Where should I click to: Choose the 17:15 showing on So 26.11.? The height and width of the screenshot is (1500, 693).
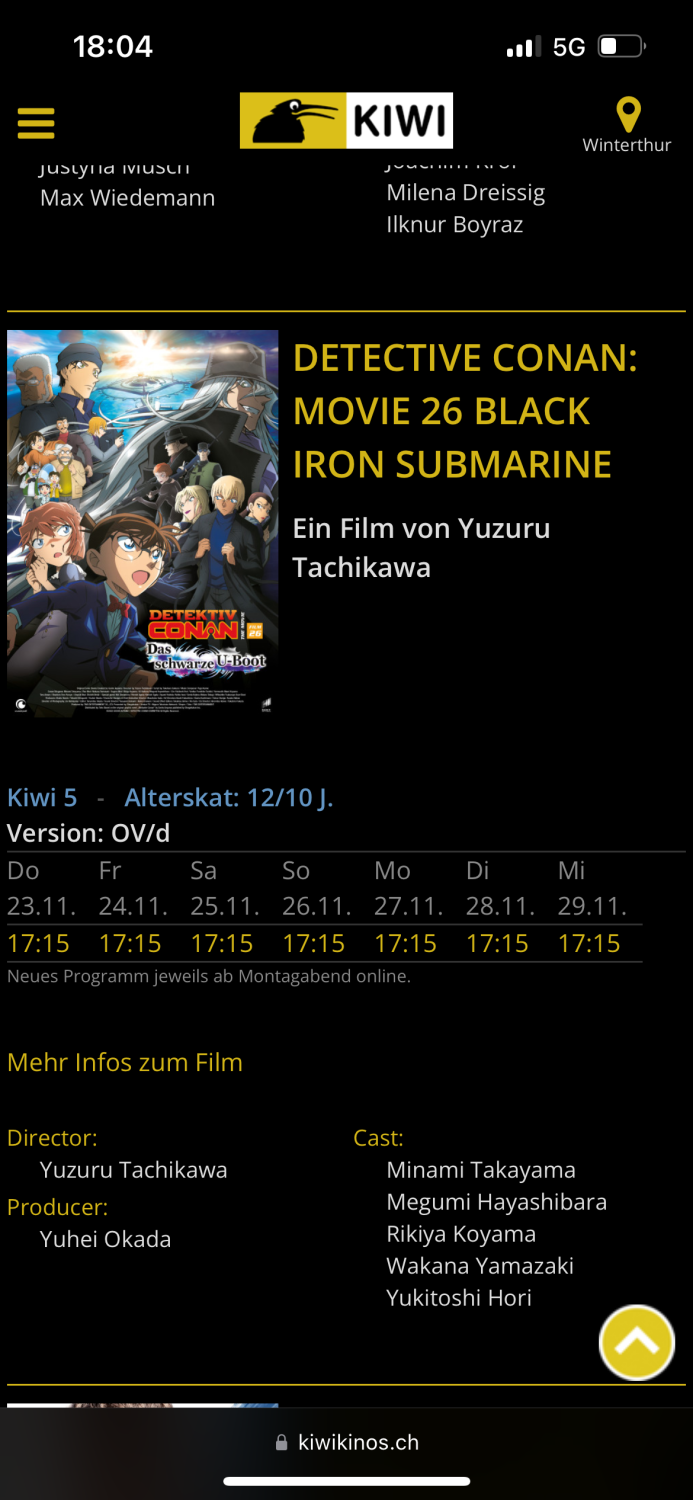pos(314,943)
